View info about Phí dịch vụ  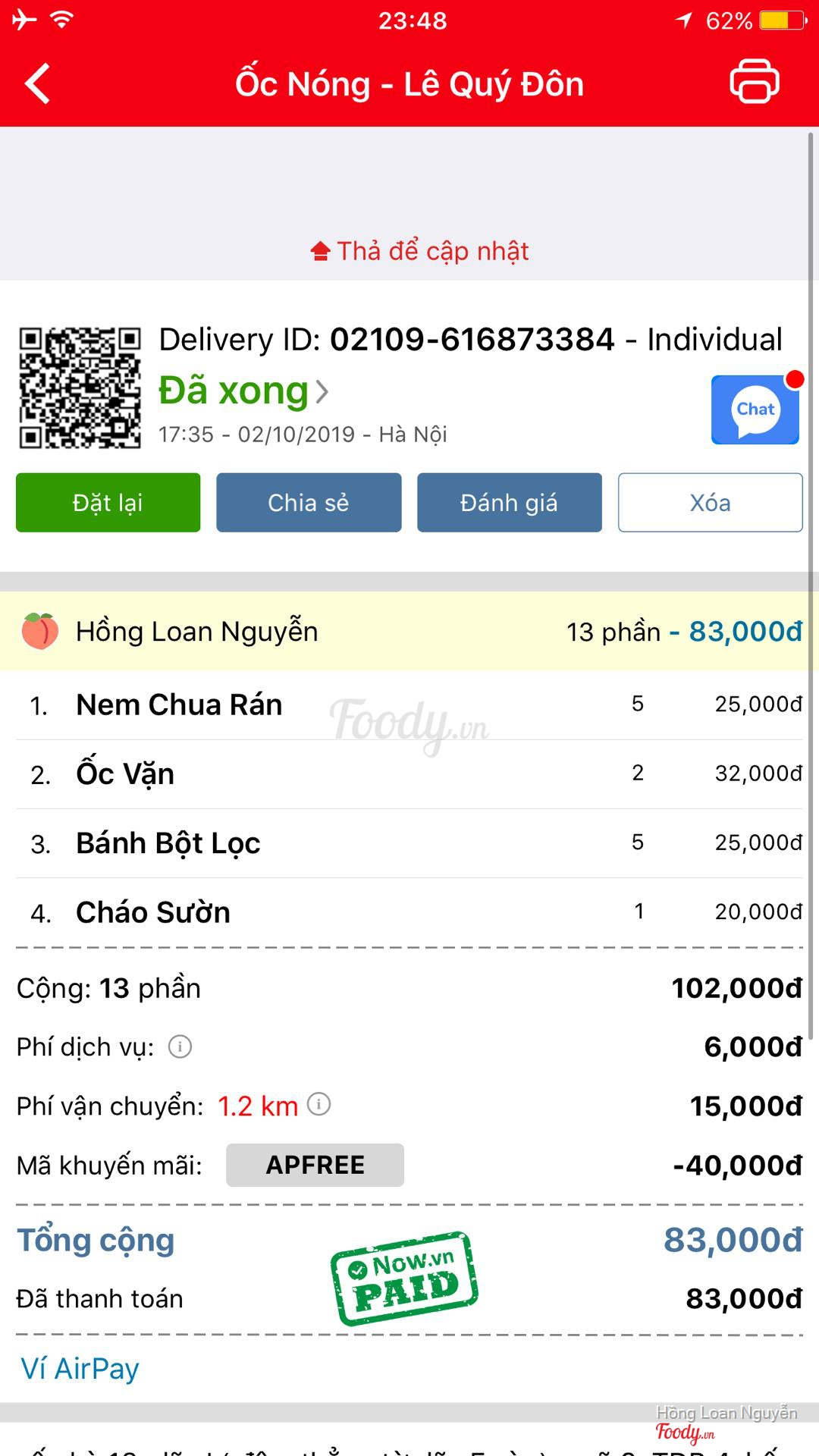(x=180, y=1047)
